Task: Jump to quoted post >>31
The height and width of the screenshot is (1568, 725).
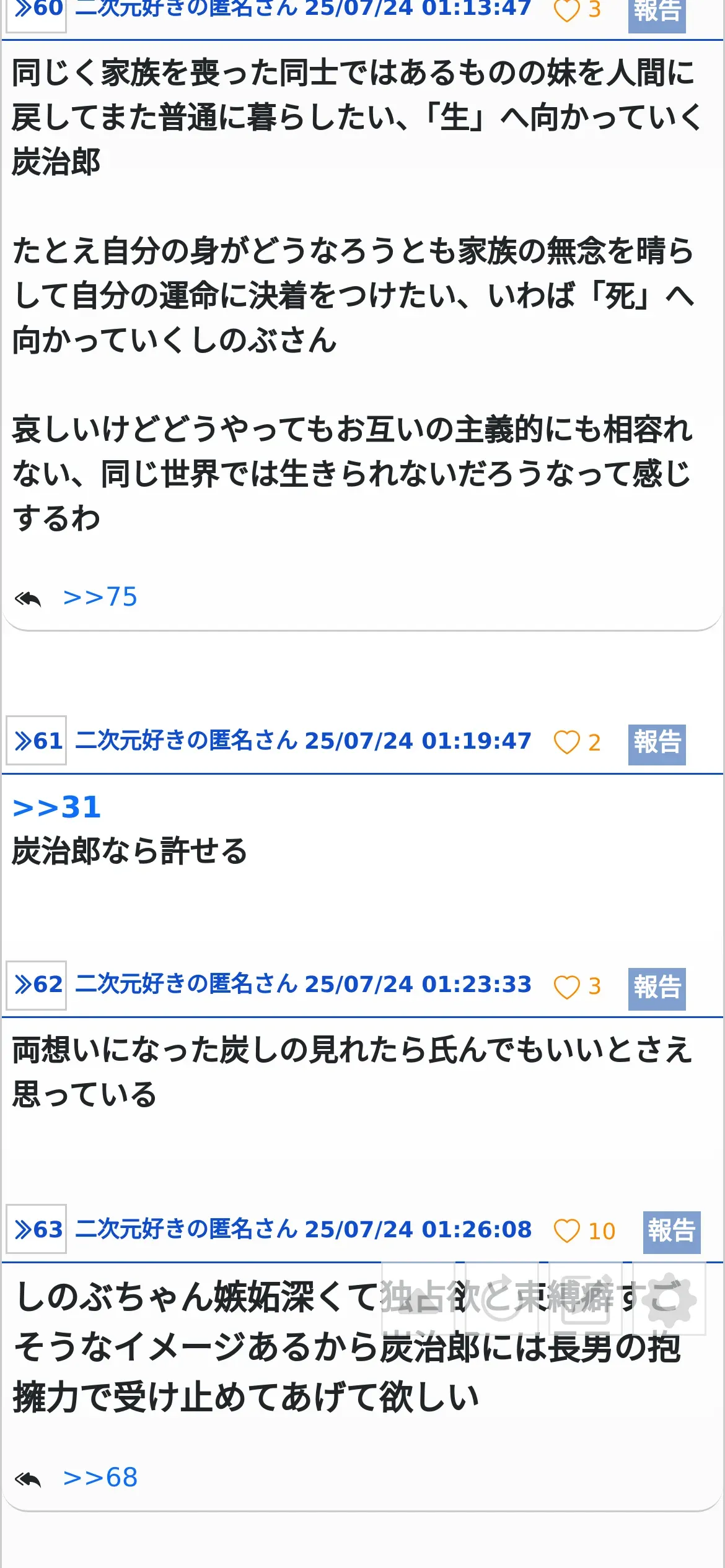Action: coord(56,808)
